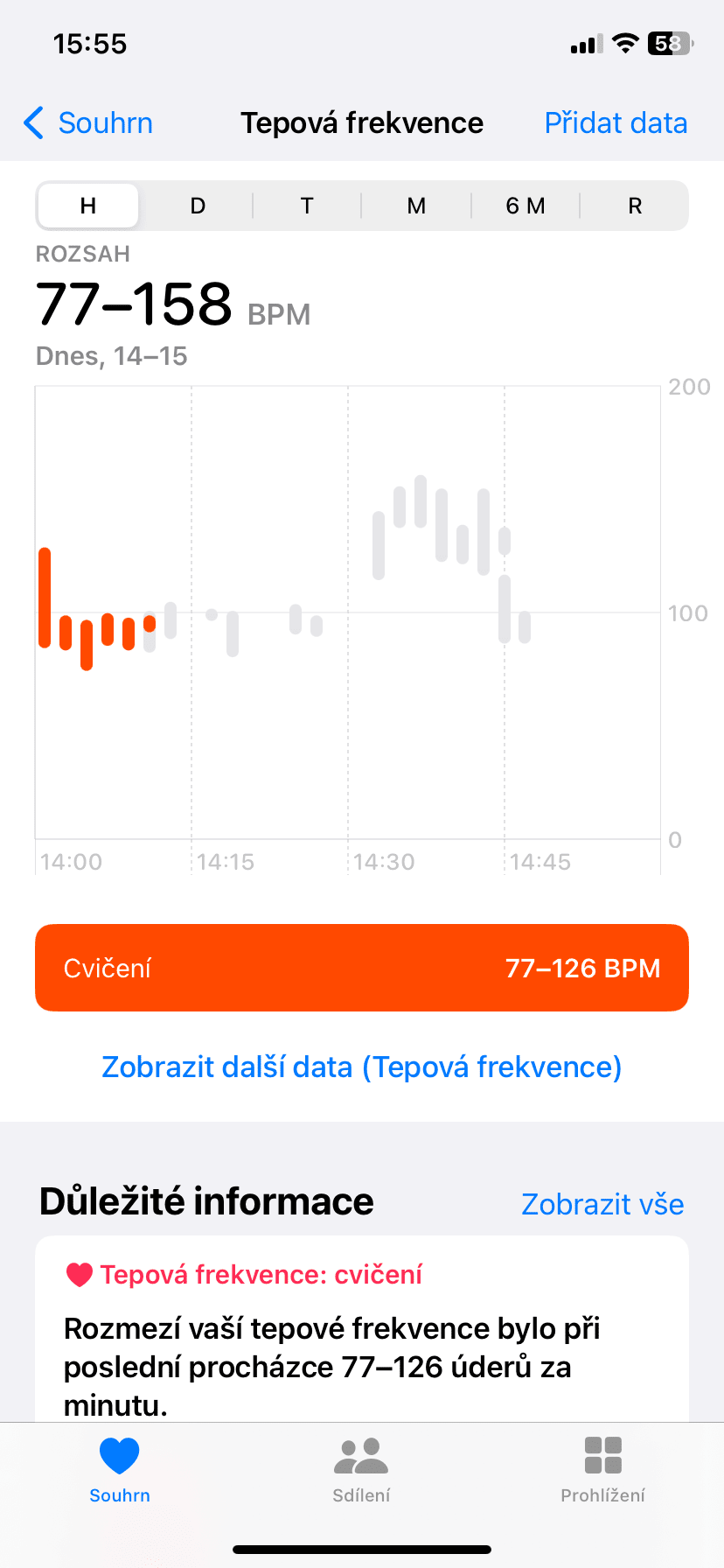724x1568 pixels.
Task: Switch to the T week view
Action: coord(307,206)
